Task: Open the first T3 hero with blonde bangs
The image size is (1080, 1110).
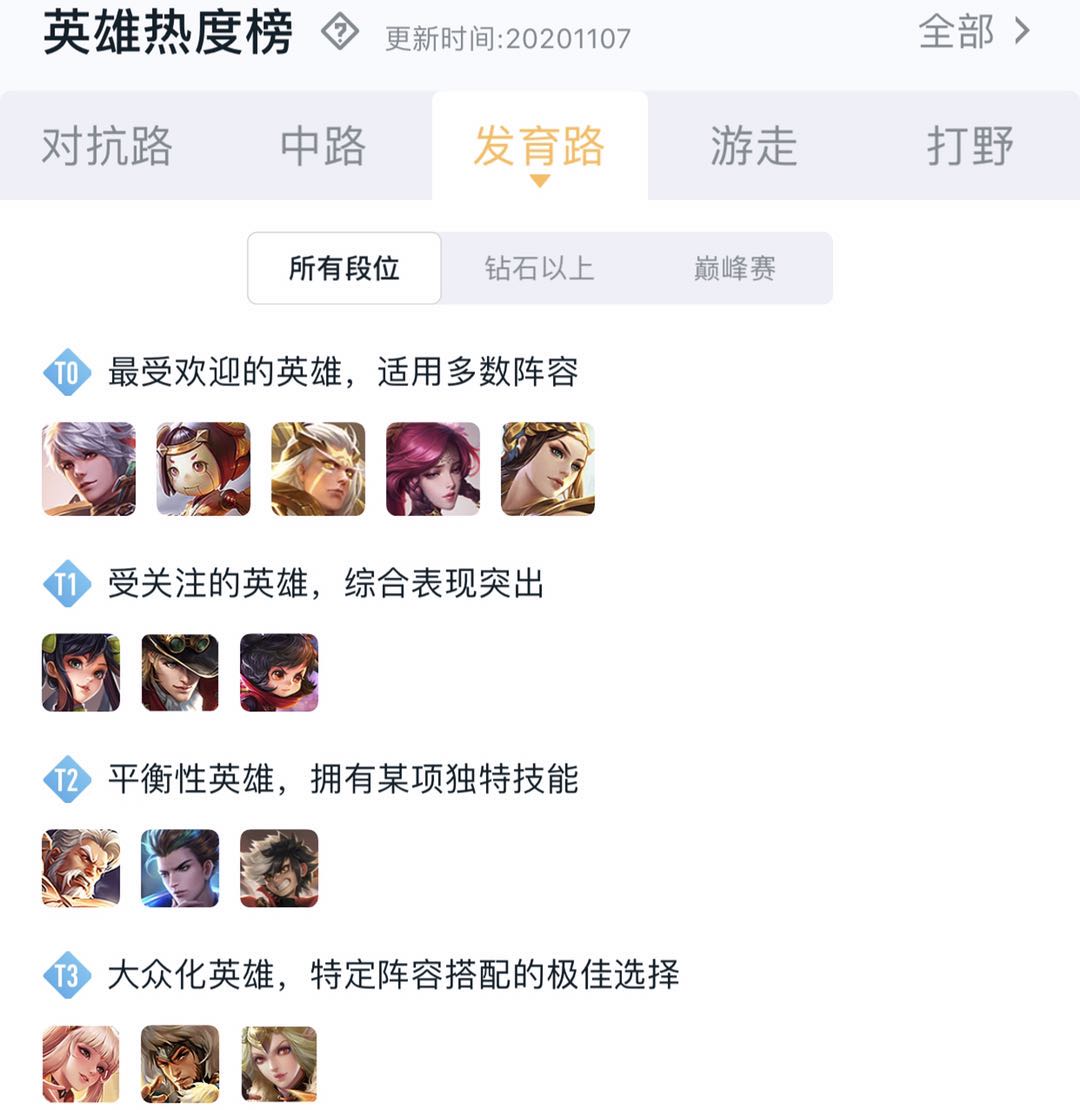Action: pyautogui.click(x=81, y=1064)
